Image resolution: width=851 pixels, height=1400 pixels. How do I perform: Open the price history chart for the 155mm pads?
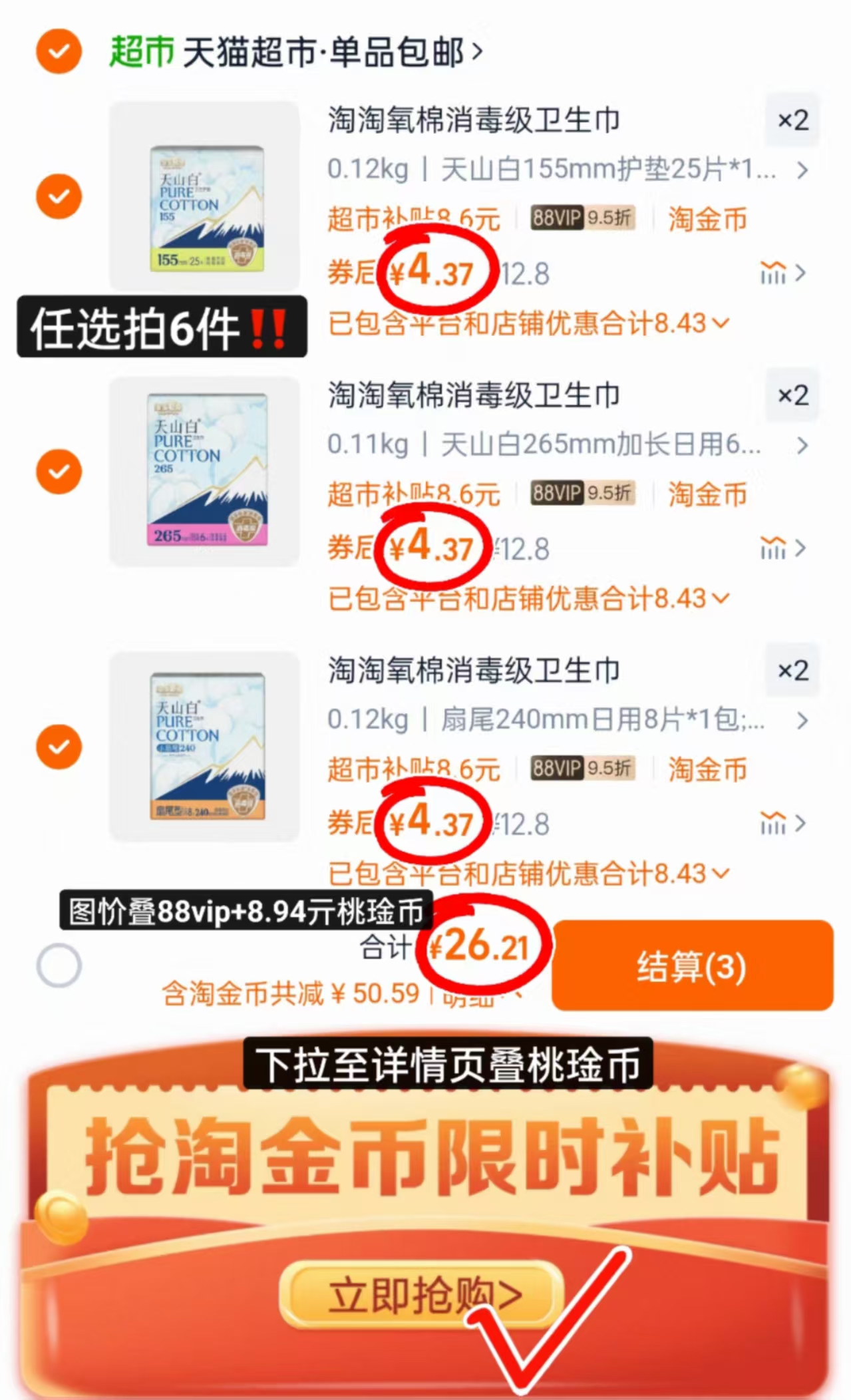point(774,273)
